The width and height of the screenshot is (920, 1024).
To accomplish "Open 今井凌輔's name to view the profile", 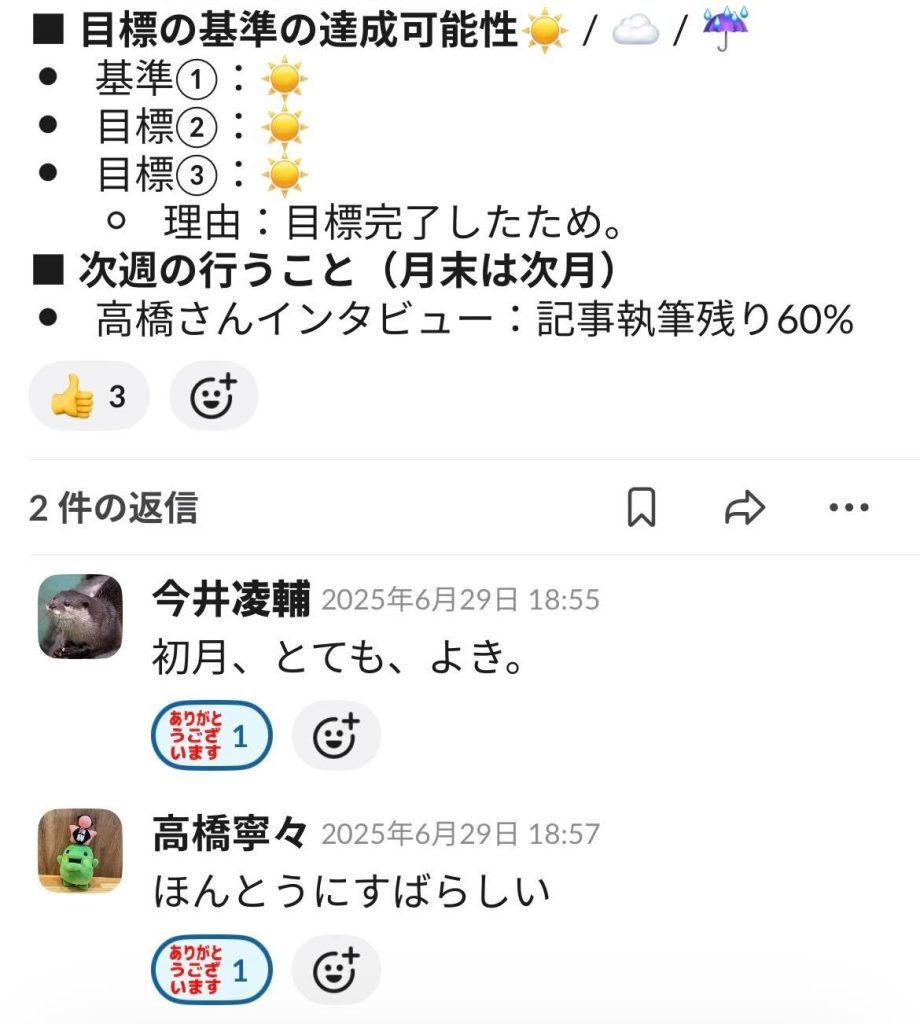I will (232, 600).
